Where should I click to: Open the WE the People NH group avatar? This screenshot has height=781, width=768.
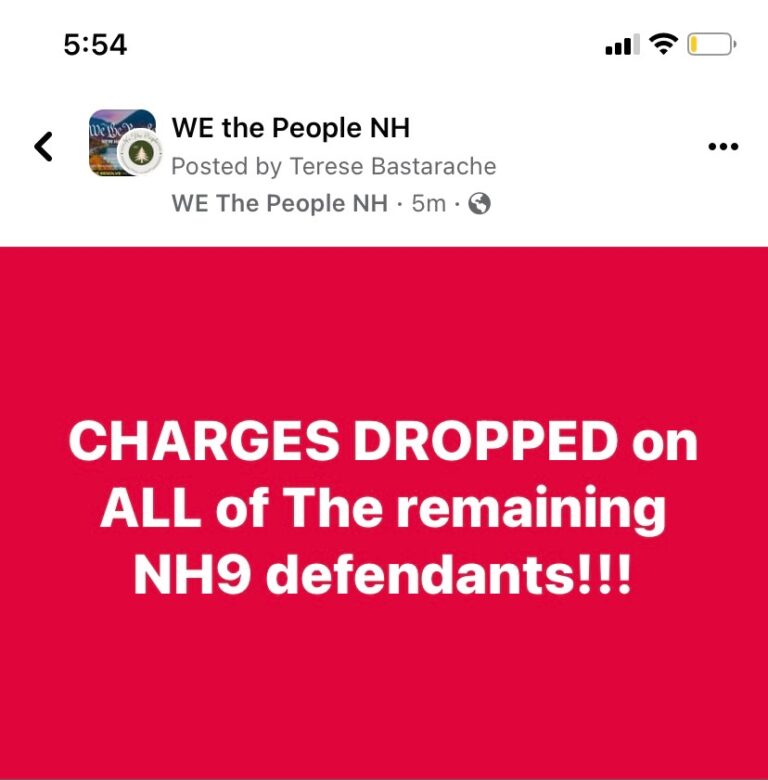coord(122,143)
